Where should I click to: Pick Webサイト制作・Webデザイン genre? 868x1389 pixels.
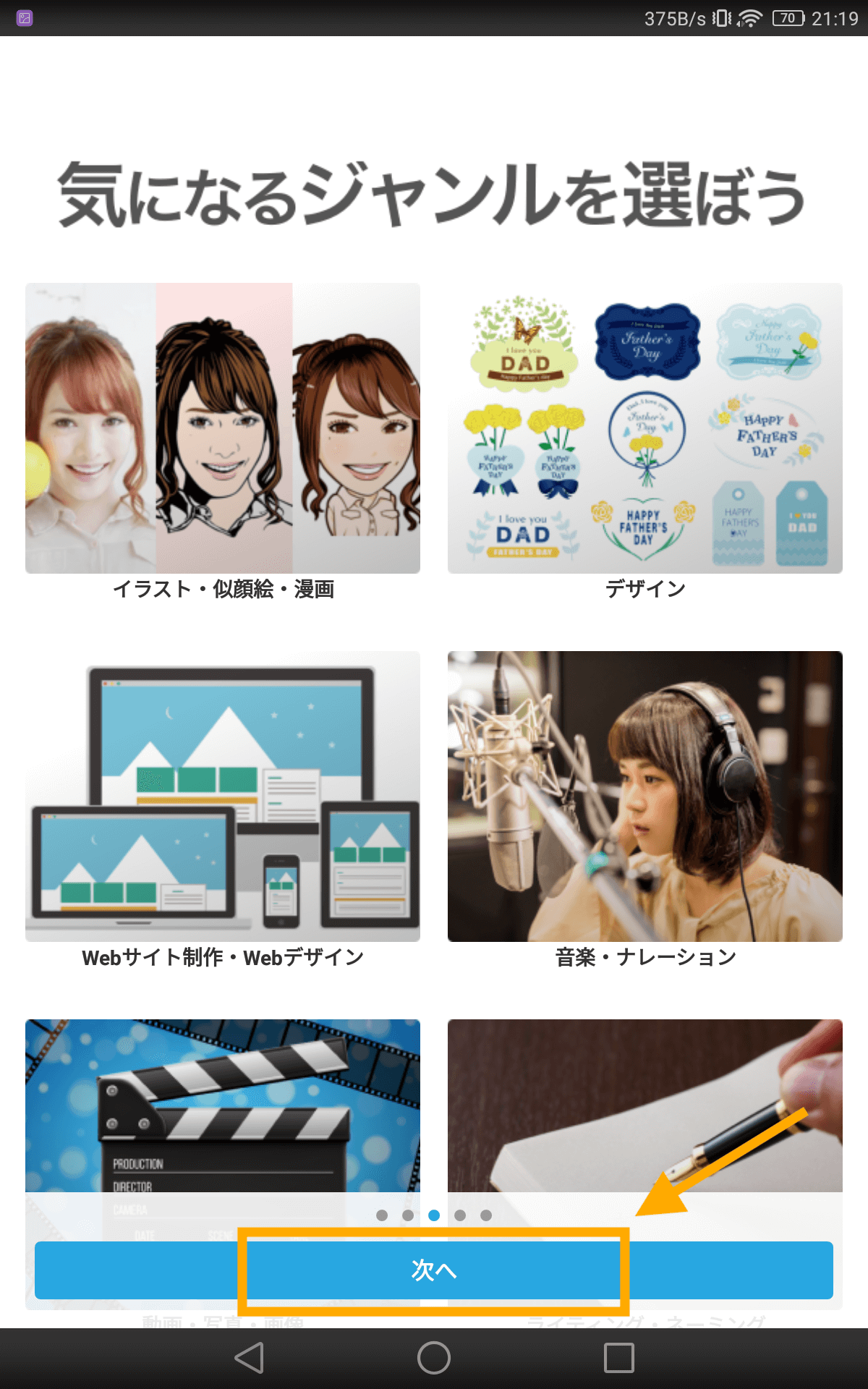coord(223,796)
